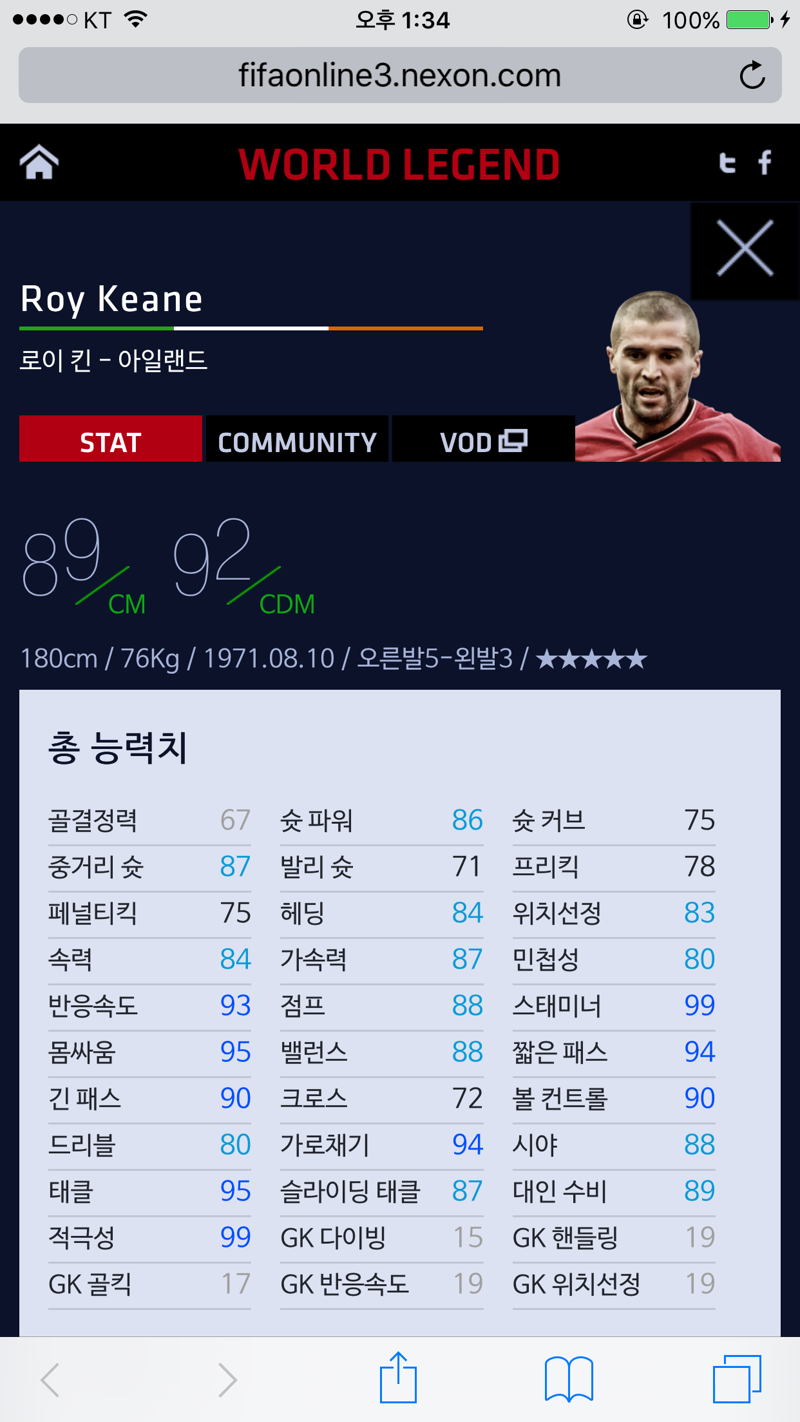Open Safari bookmarks
Screen dimensions: 800x1422
pyautogui.click(x=569, y=1380)
